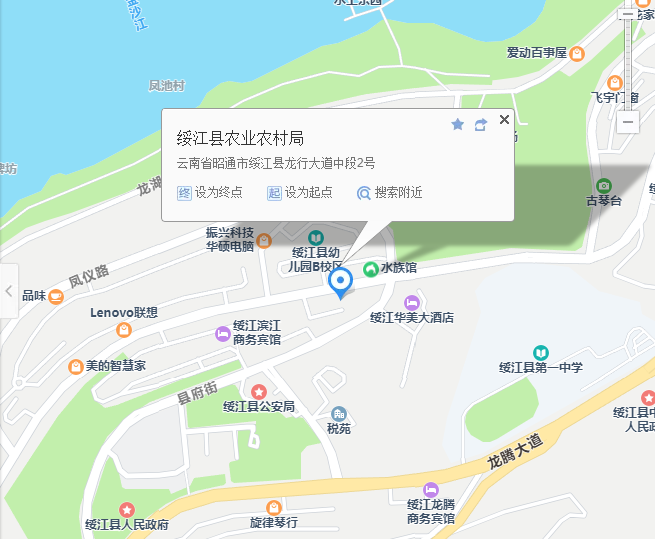
Task: Select the blue location marker on the map
Action: coord(341,282)
